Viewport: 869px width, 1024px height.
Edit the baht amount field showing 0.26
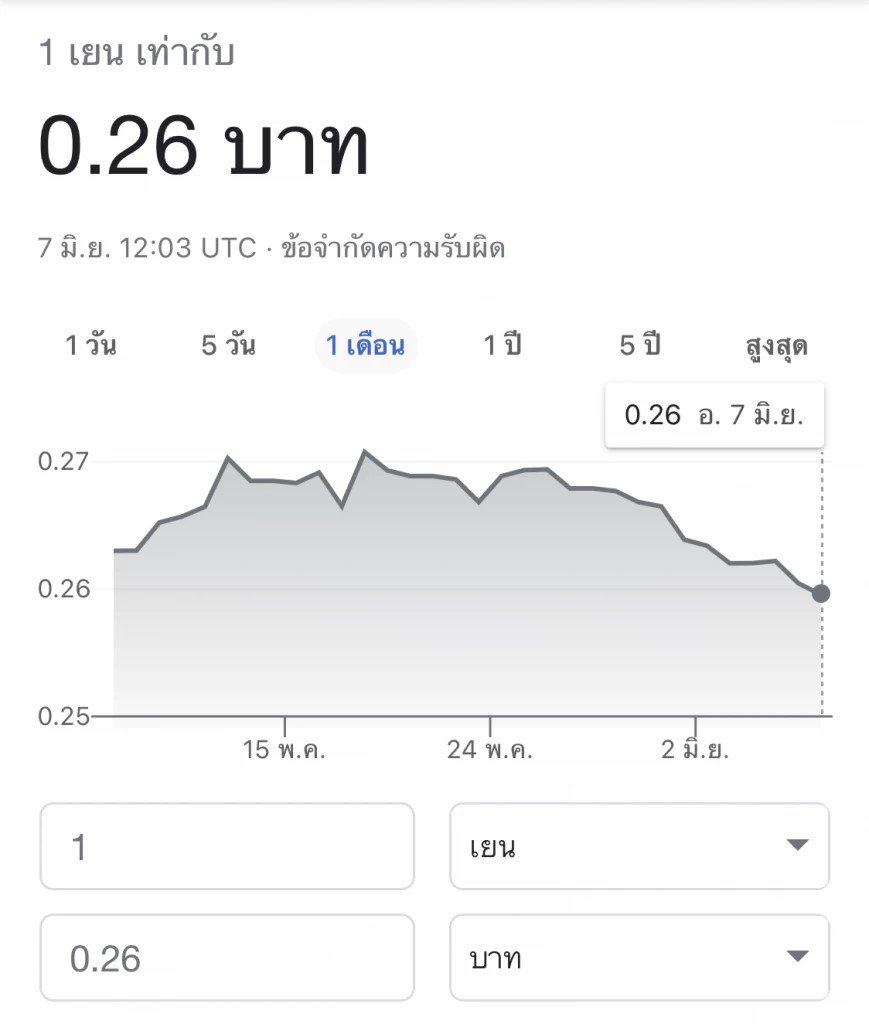click(227, 958)
